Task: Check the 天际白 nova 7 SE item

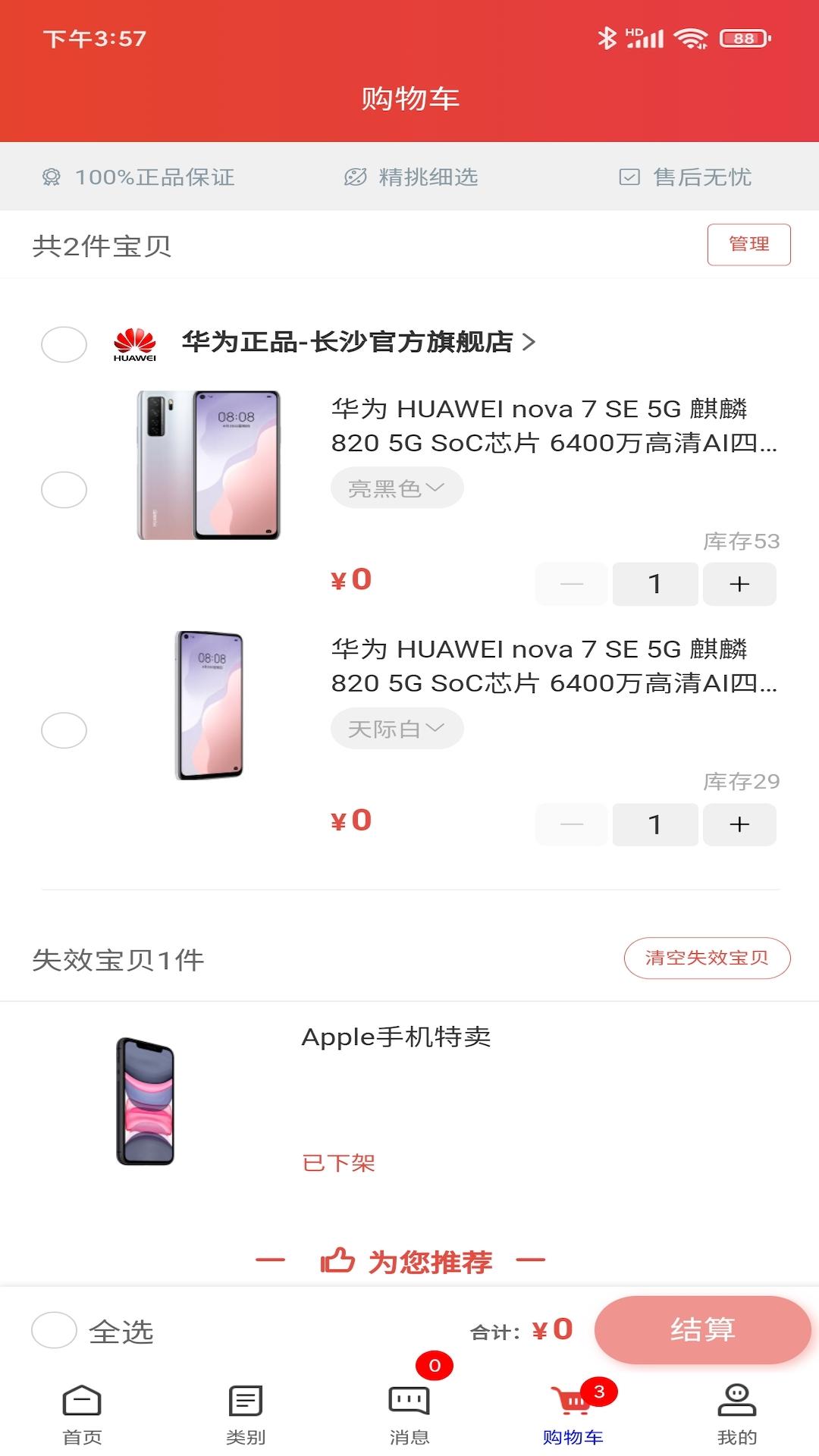Action: (x=64, y=730)
